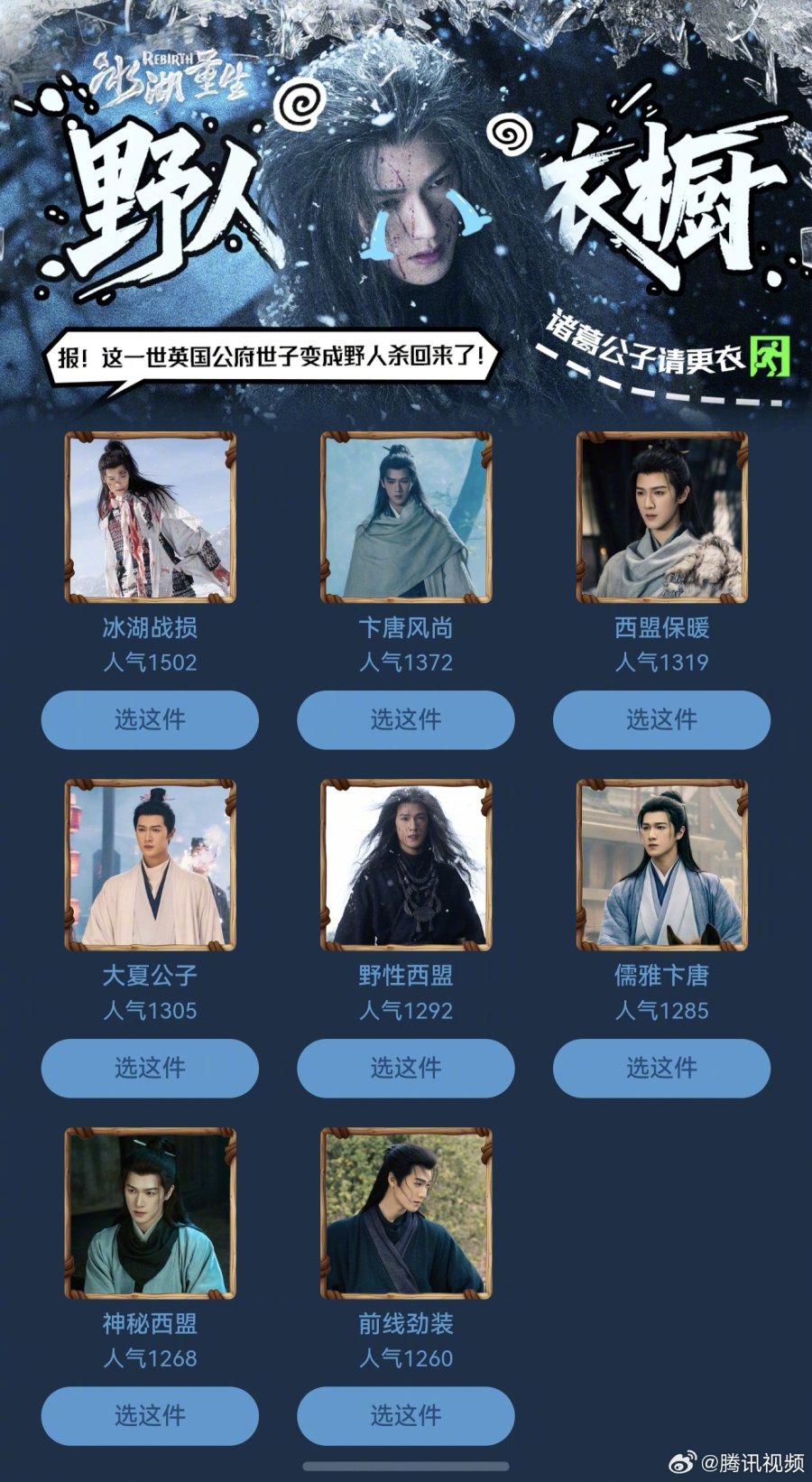The height and width of the screenshot is (1482, 812).
Task: View the 大夏公子 outfit photo
Action: click(x=150, y=865)
